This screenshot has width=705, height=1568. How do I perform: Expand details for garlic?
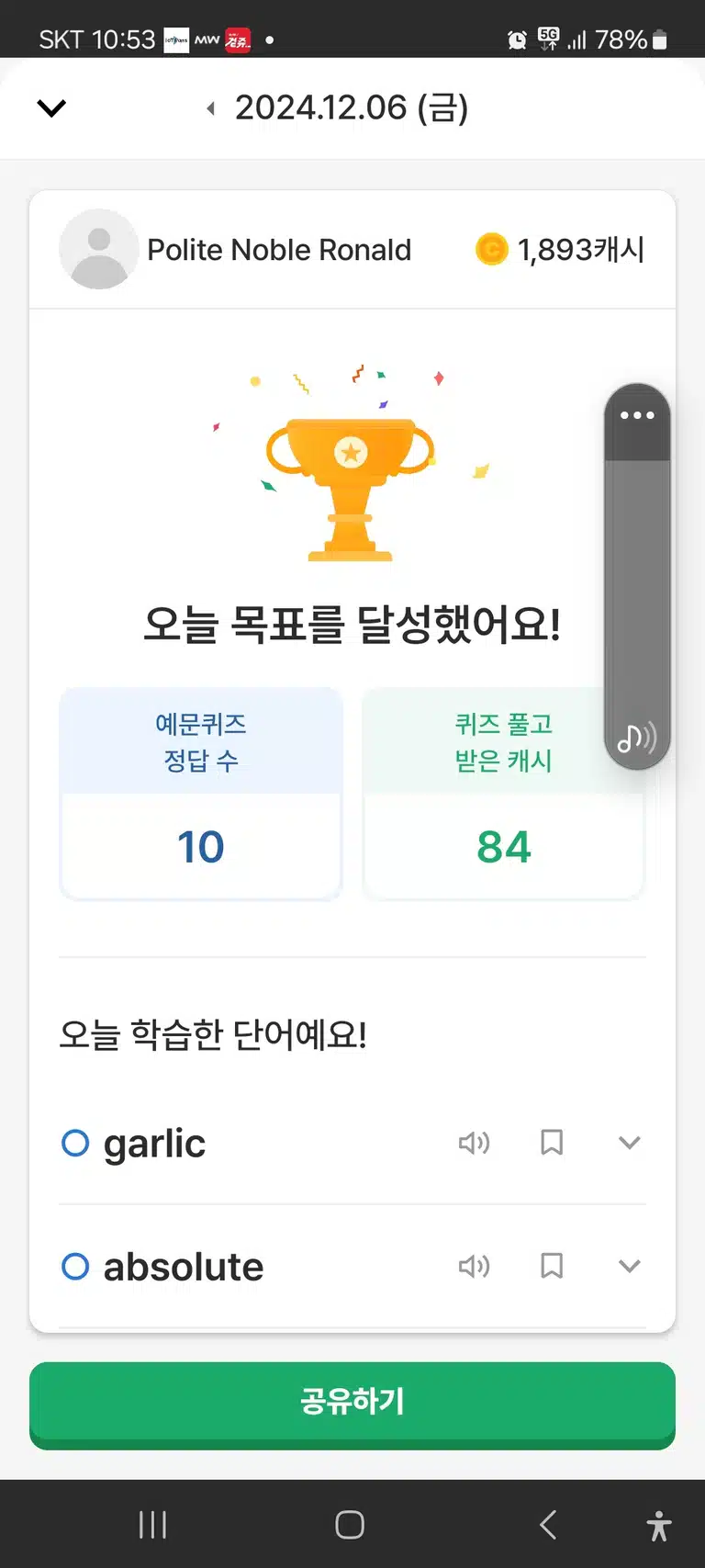(630, 1143)
